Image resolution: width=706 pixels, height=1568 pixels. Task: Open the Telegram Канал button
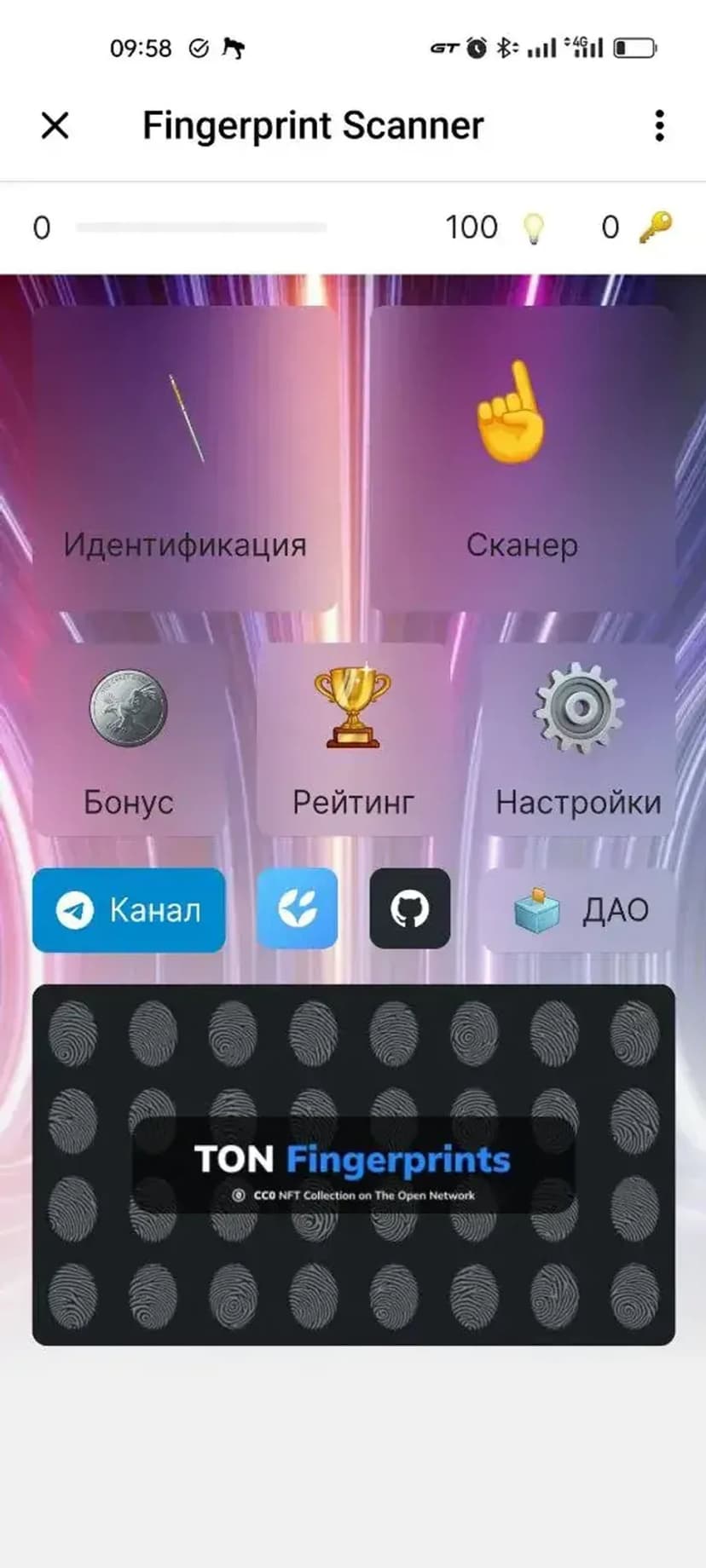click(129, 909)
